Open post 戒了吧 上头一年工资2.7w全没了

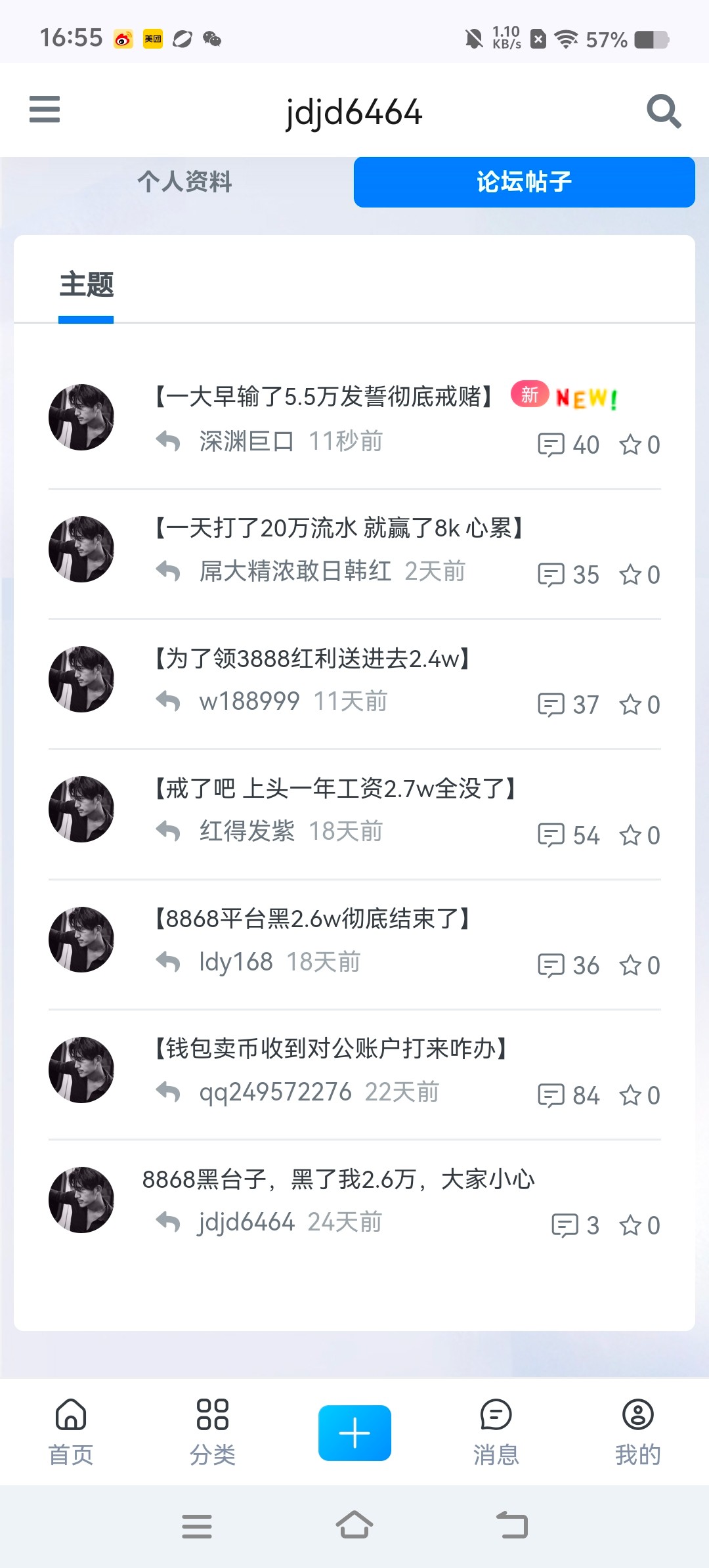click(x=335, y=788)
